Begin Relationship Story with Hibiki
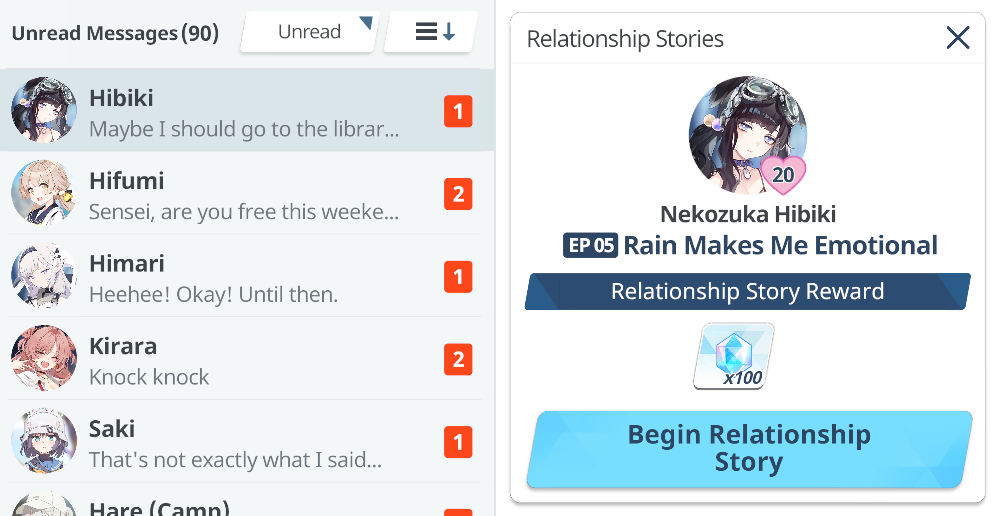 748,448
